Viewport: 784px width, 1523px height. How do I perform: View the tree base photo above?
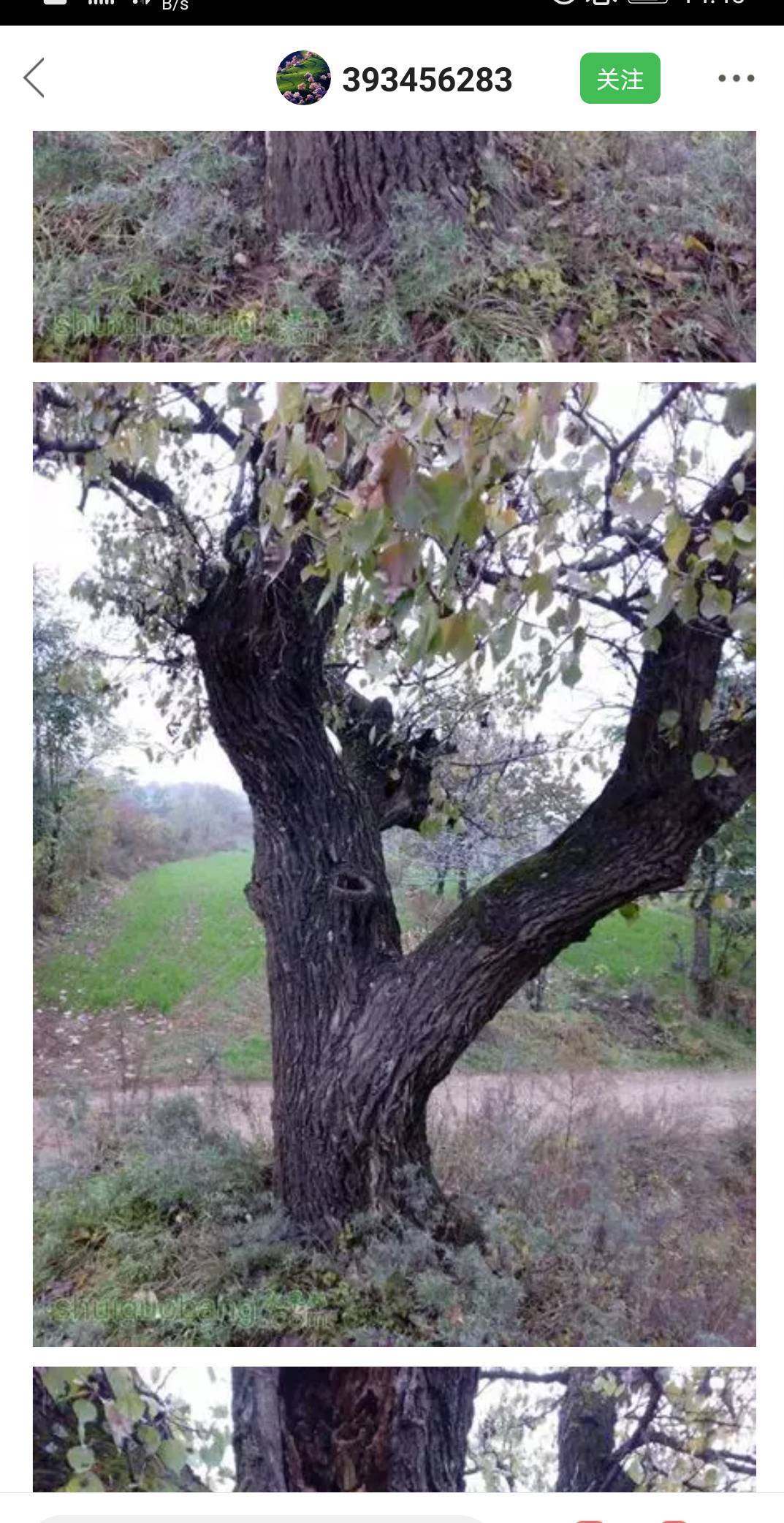pyautogui.click(x=395, y=246)
